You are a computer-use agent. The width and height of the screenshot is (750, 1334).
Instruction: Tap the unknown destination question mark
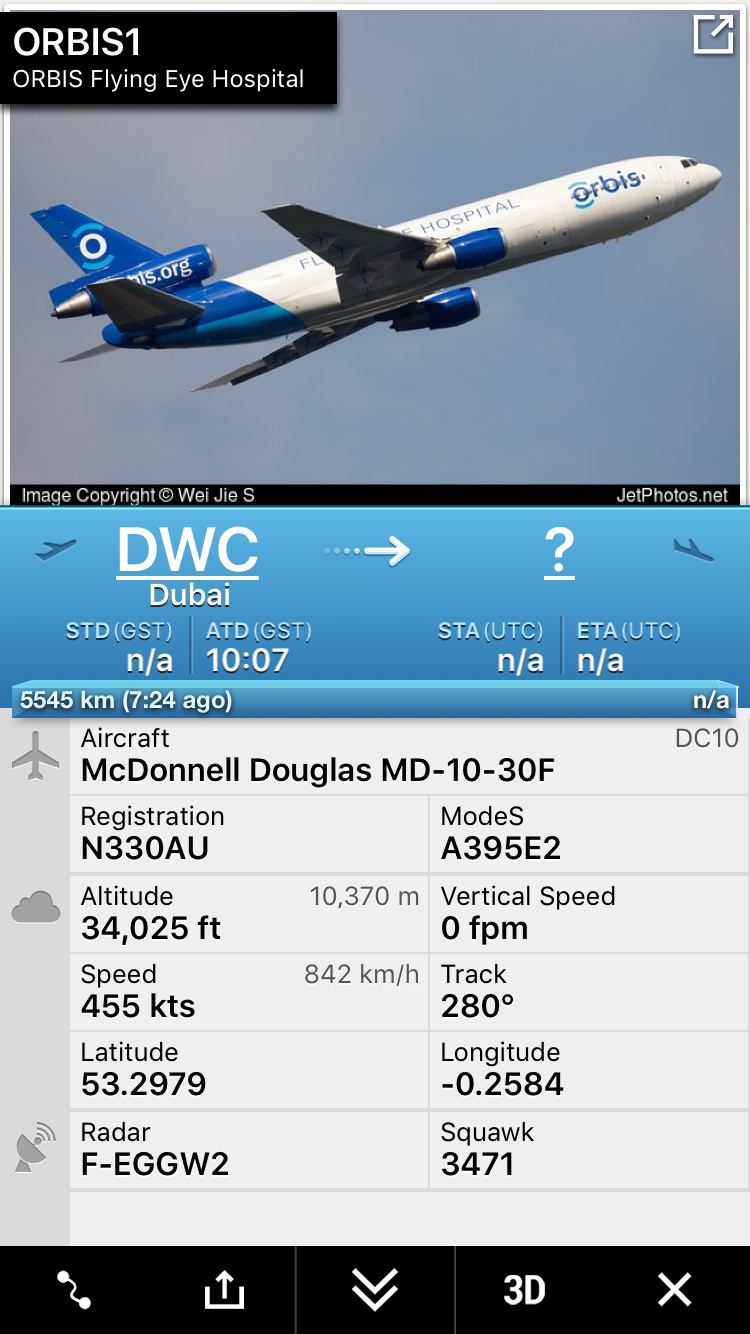pyautogui.click(x=559, y=551)
